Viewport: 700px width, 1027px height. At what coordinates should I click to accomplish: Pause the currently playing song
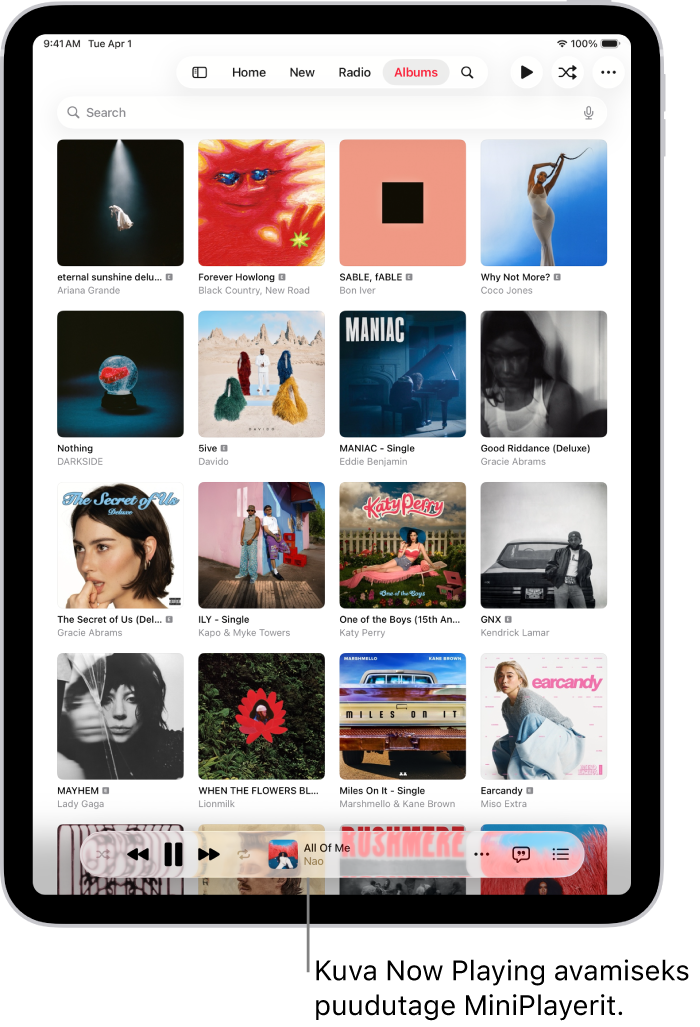(x=173, y=854)
